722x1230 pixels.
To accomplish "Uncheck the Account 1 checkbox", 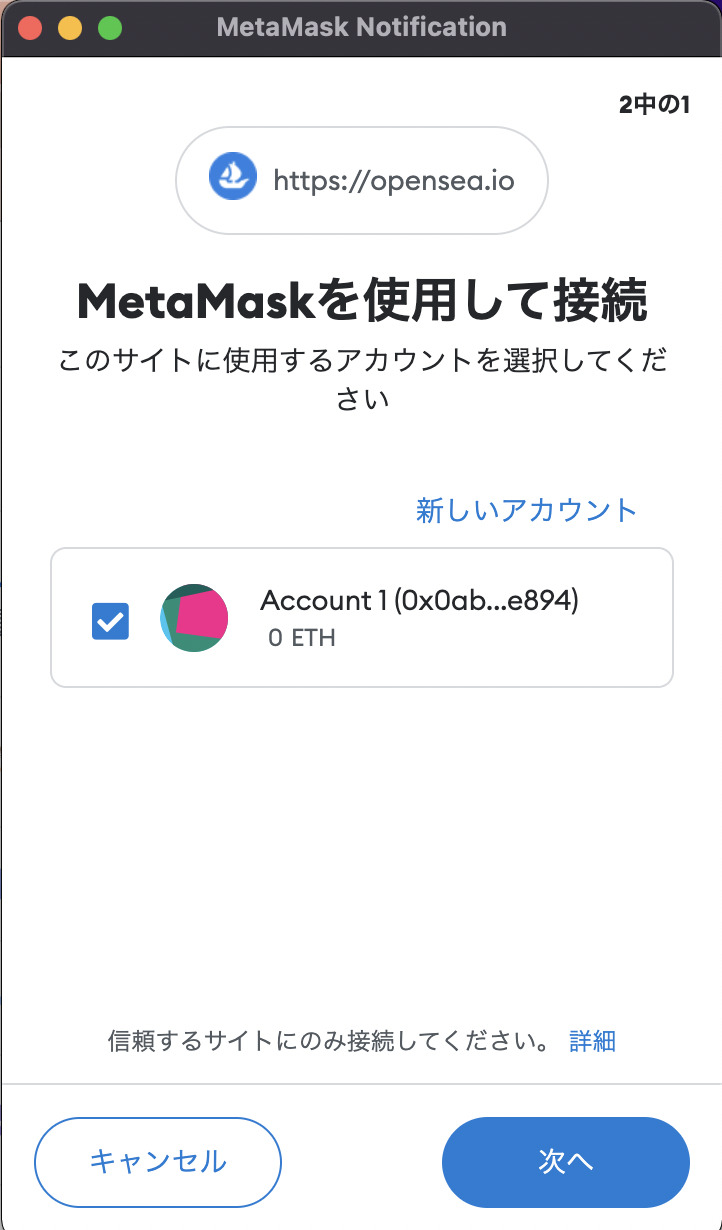I will point(110,620).
